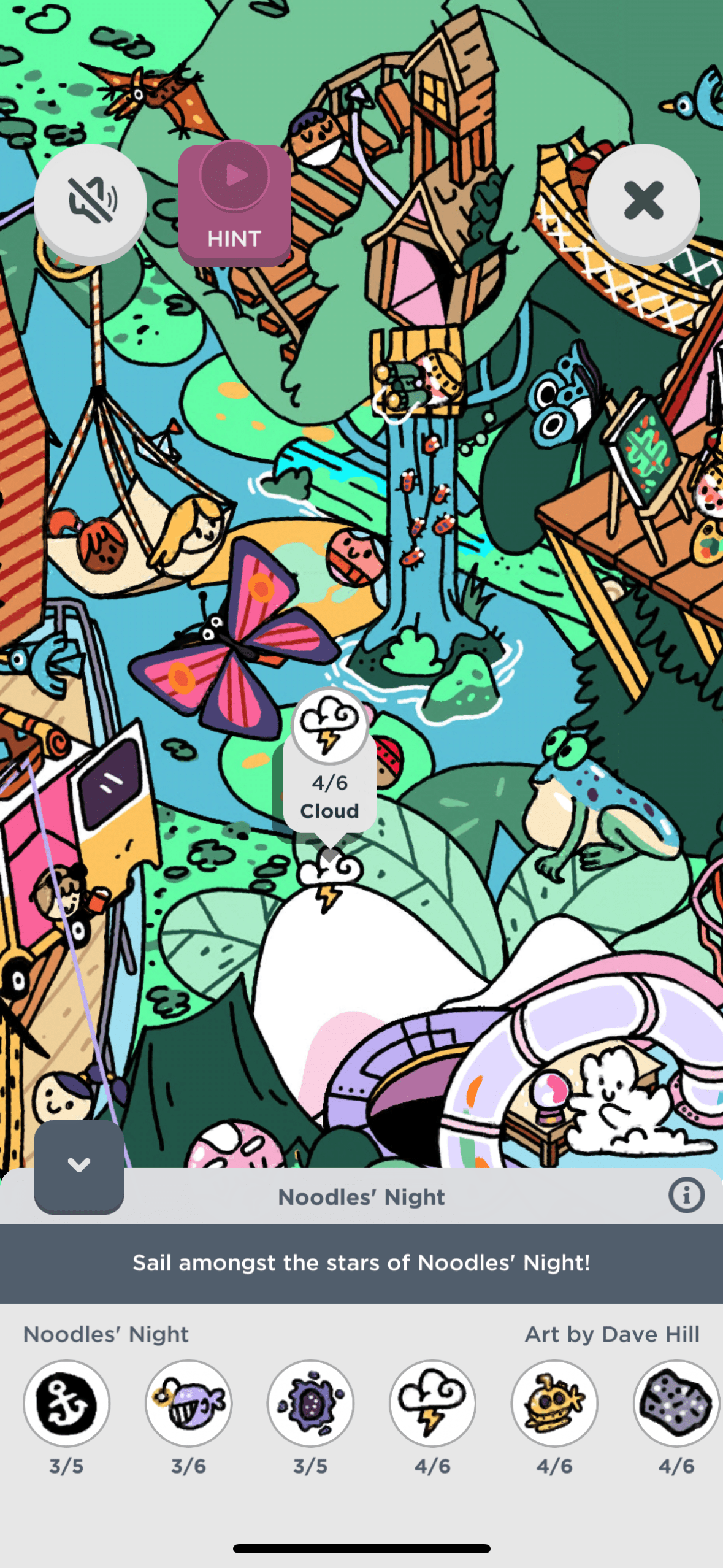
Task: Collapse the bottom panel with the chevron
Action: pos(79,1164)
